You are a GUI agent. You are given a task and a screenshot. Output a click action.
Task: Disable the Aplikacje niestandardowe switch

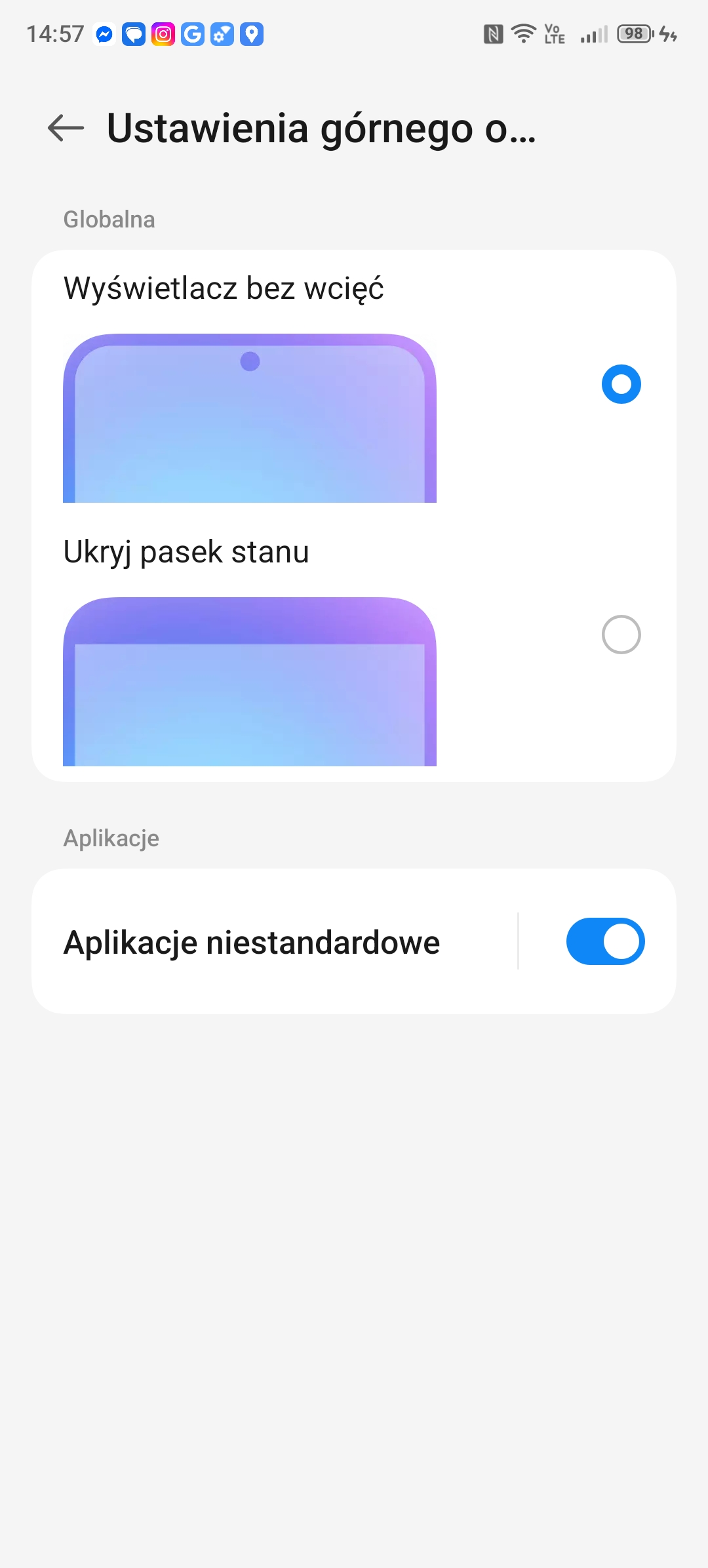click(605, 941)
